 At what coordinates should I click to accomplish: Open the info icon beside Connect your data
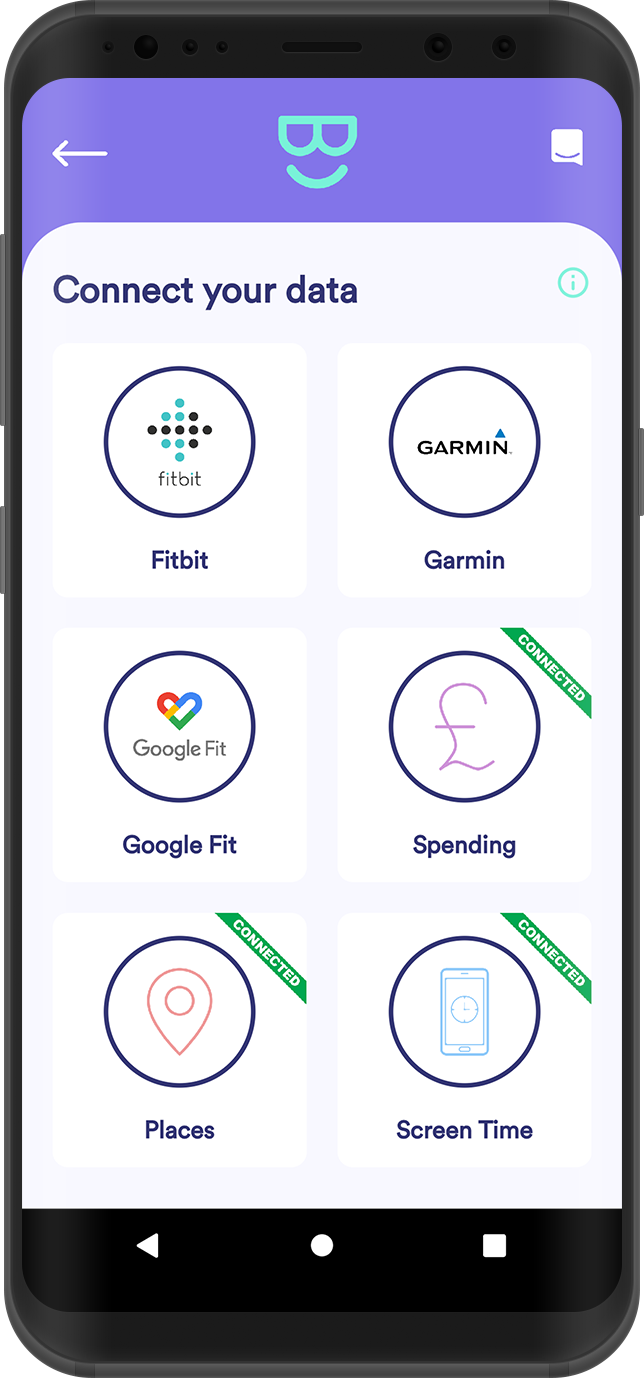coord(572,283)
